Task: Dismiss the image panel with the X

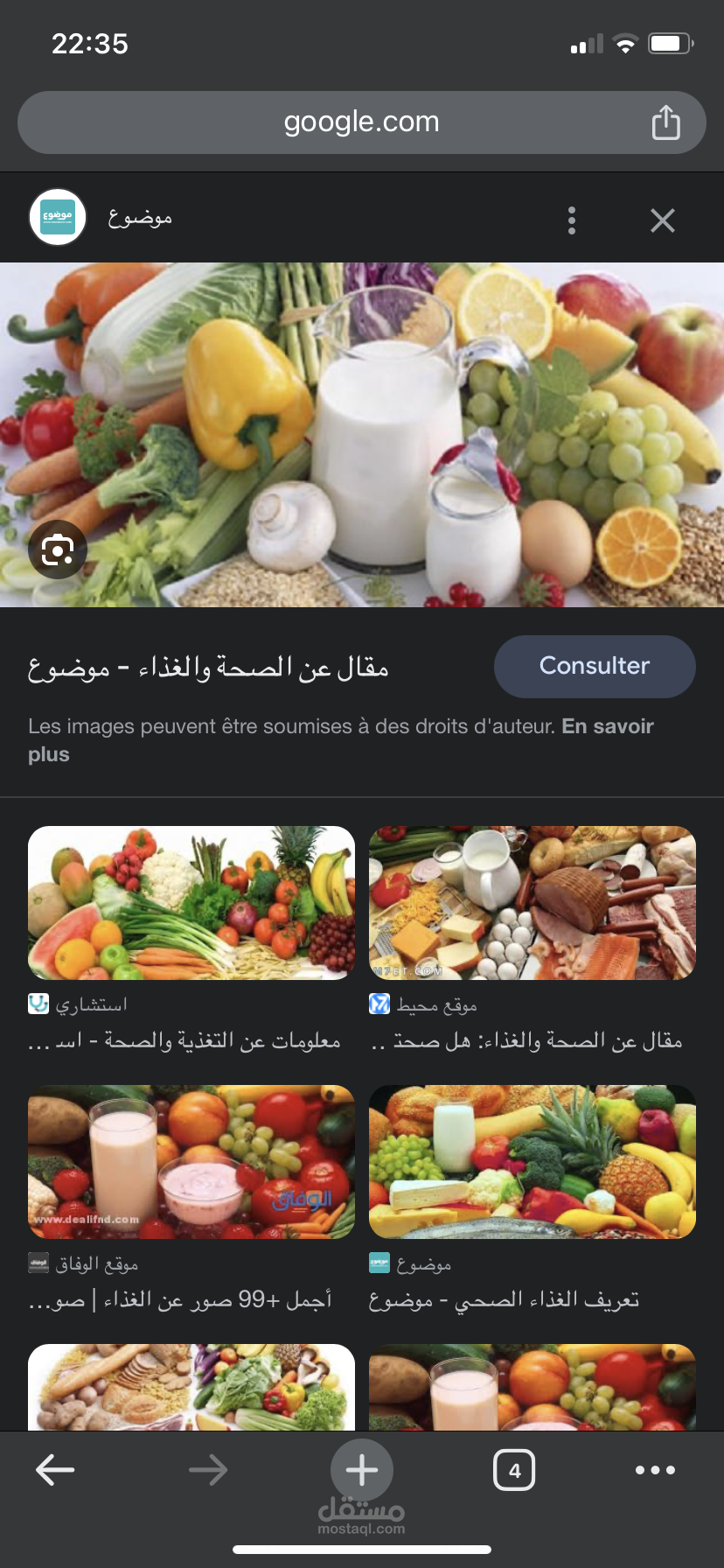Action: coord(662,220)
